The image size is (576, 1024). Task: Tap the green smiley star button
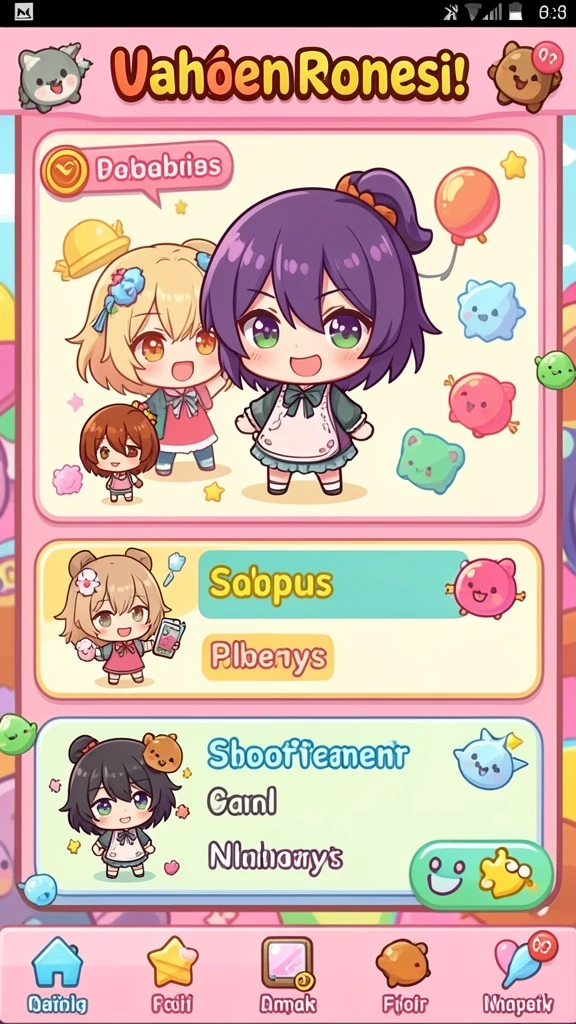[x=481, y=874]
